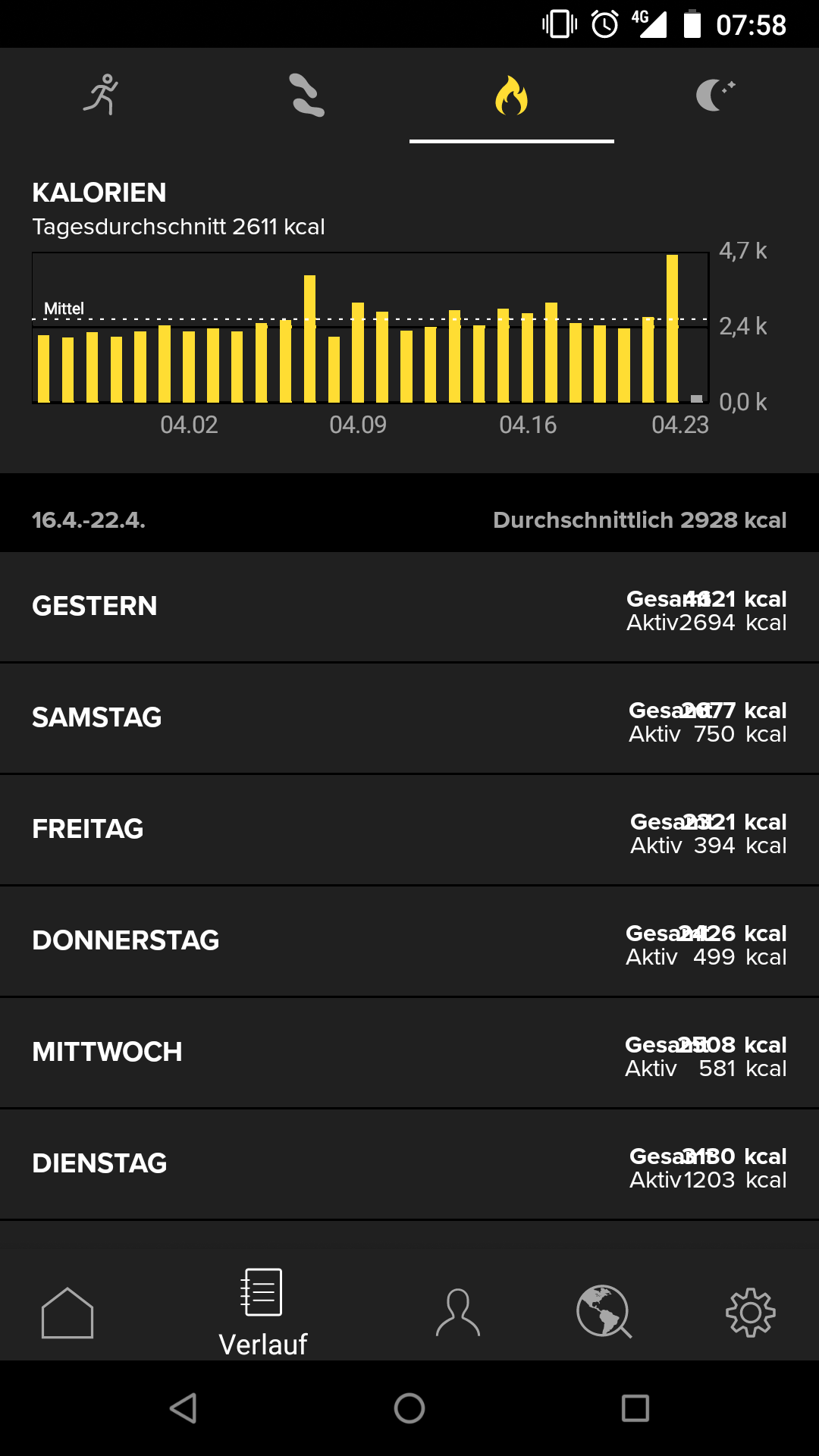
Task: Open the globe explore tab
Action: click(604, 1312)
